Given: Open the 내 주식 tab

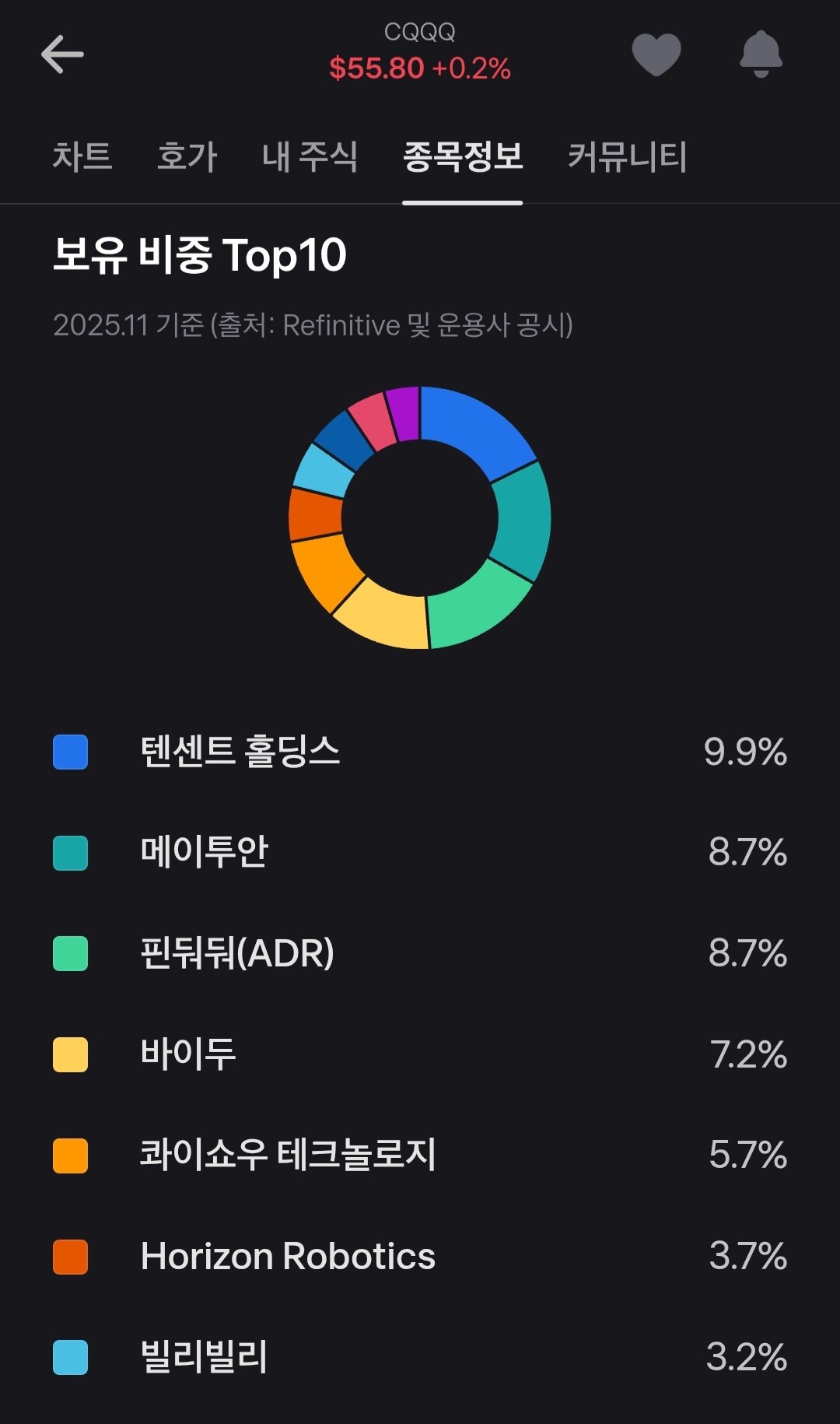Looking at the screenshot, I should click(x=310, y=156).
